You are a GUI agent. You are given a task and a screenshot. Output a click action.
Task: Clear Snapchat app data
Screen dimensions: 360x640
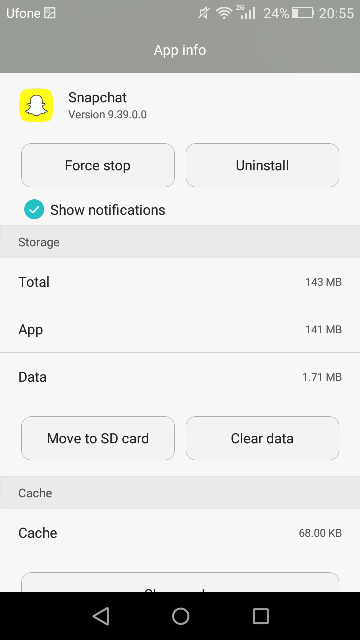[x=262, y=438]
